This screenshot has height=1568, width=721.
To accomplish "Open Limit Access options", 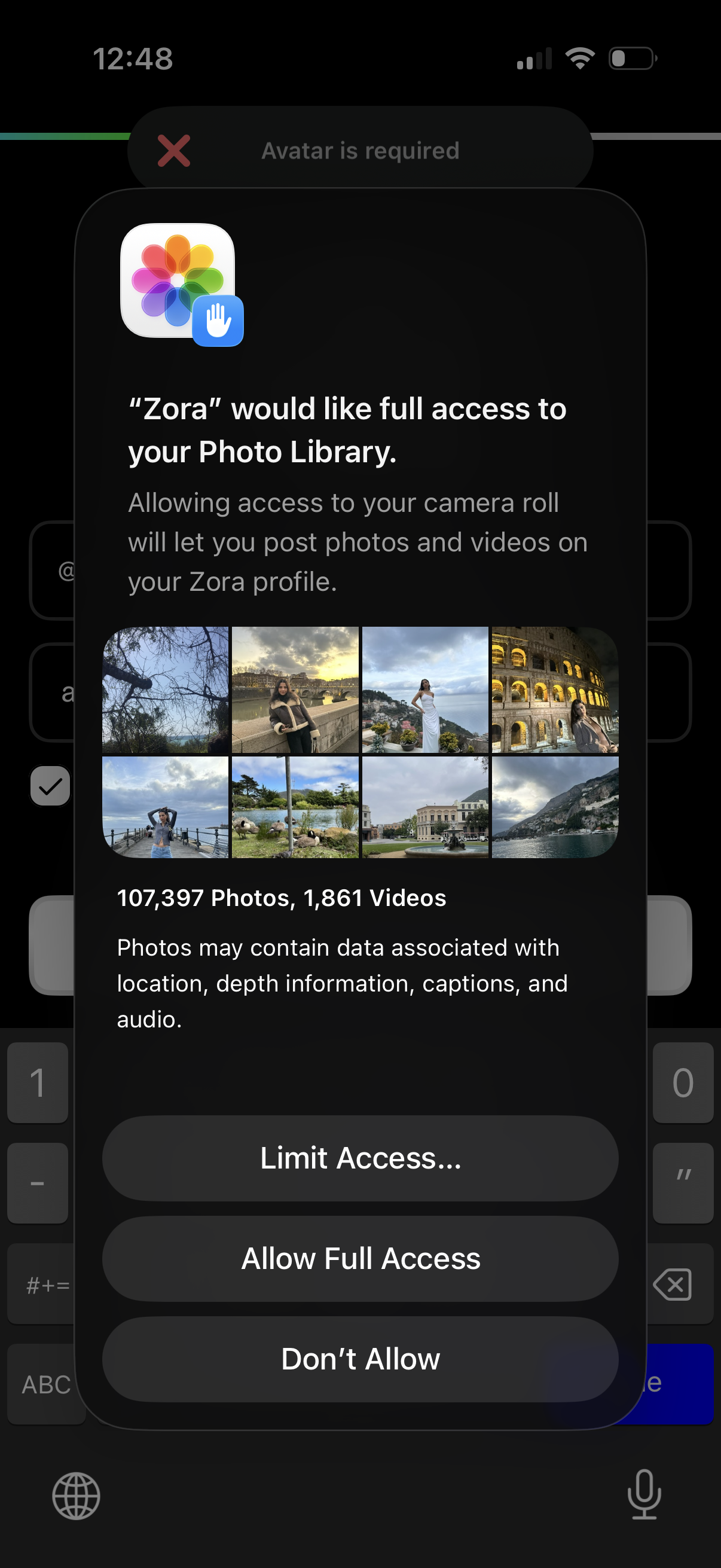I will (x=360, y=1158).
